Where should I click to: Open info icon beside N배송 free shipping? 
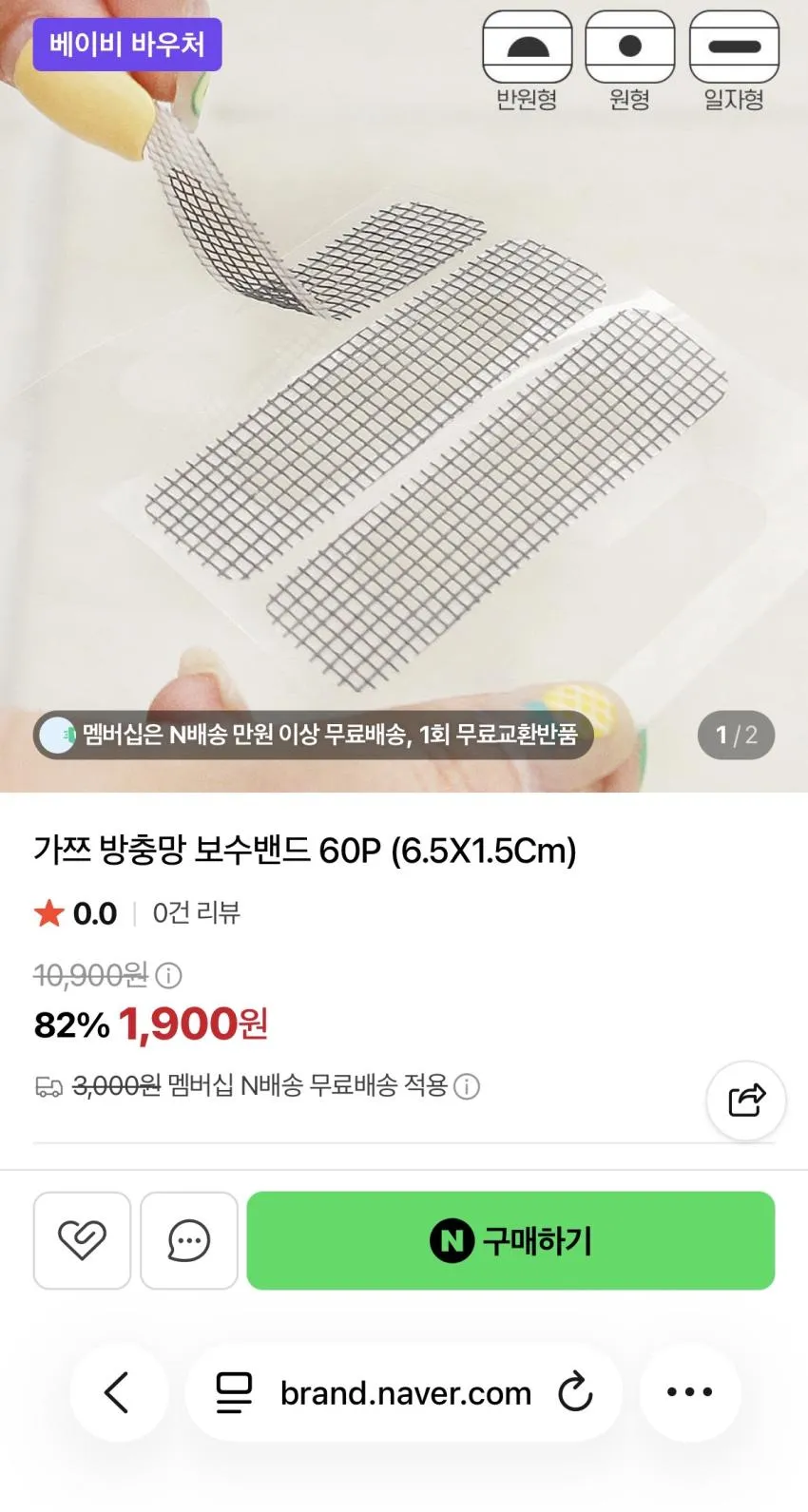click(x=467, y=1086)
